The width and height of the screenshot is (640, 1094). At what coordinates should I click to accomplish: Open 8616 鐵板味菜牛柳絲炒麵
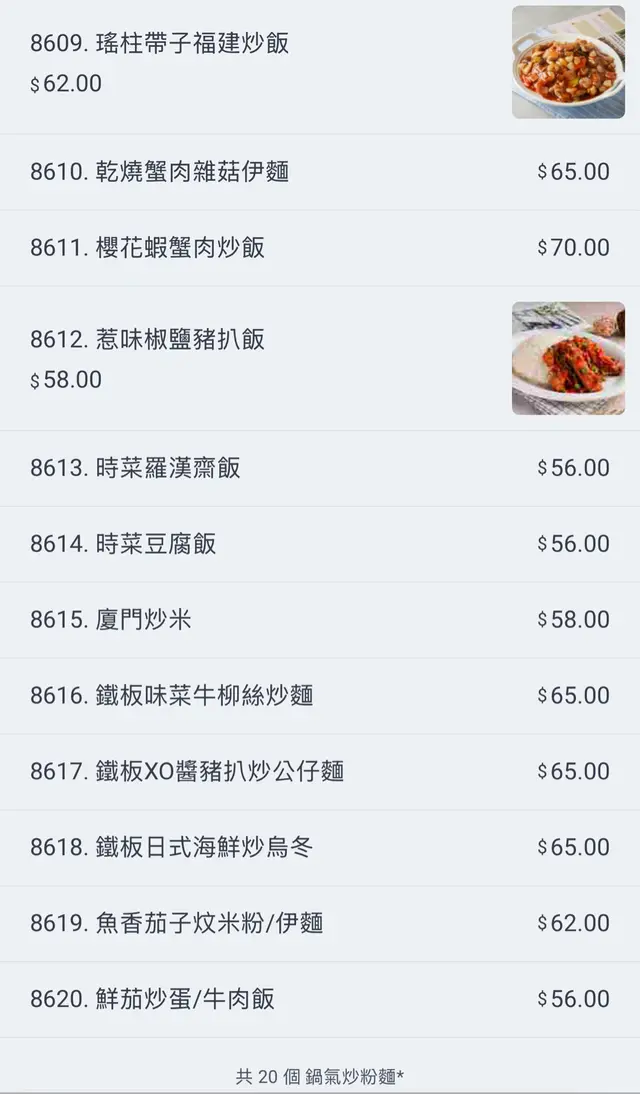pos(172,696)
